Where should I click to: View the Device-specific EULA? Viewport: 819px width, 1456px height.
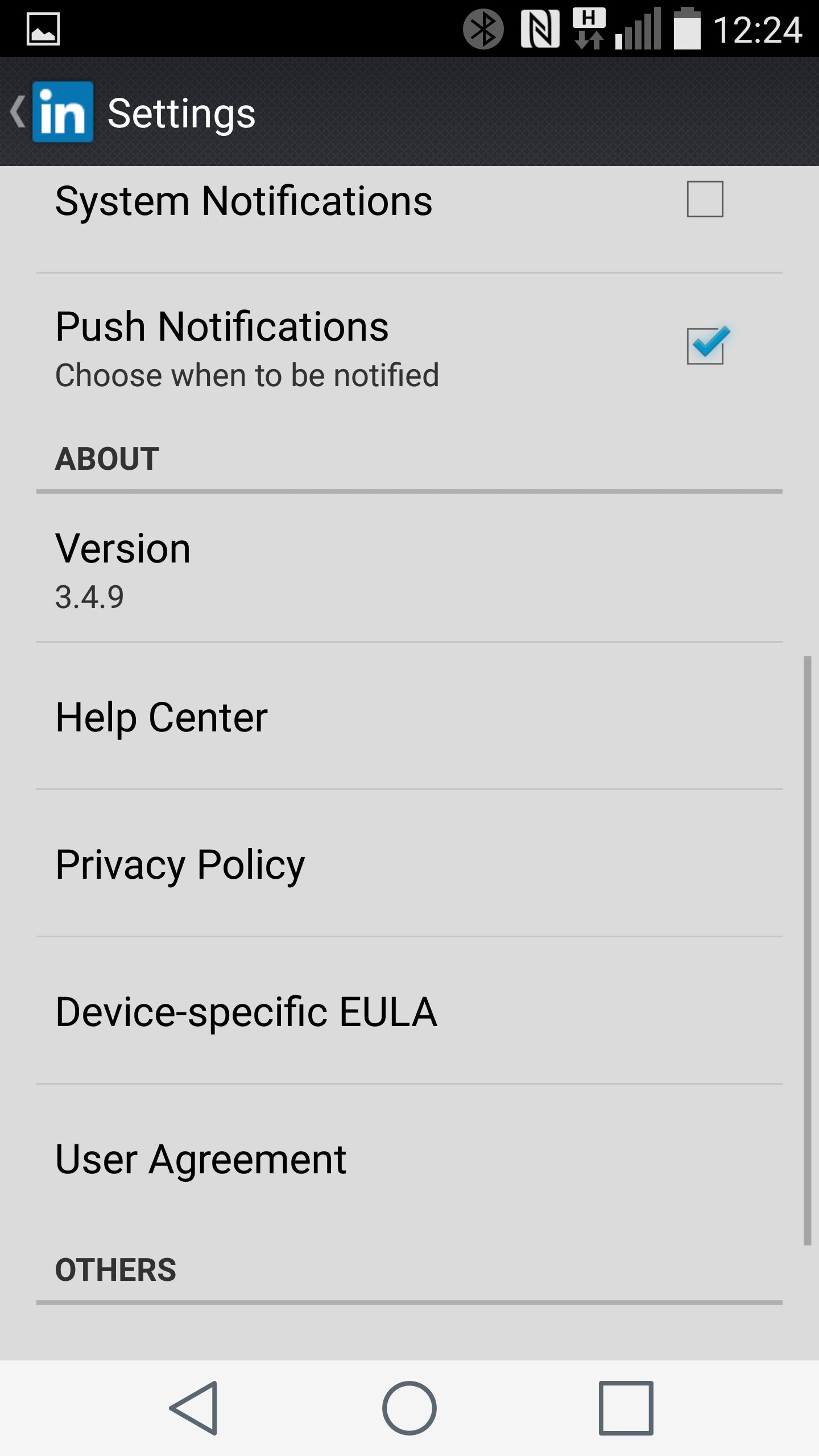coord(409,1011)
